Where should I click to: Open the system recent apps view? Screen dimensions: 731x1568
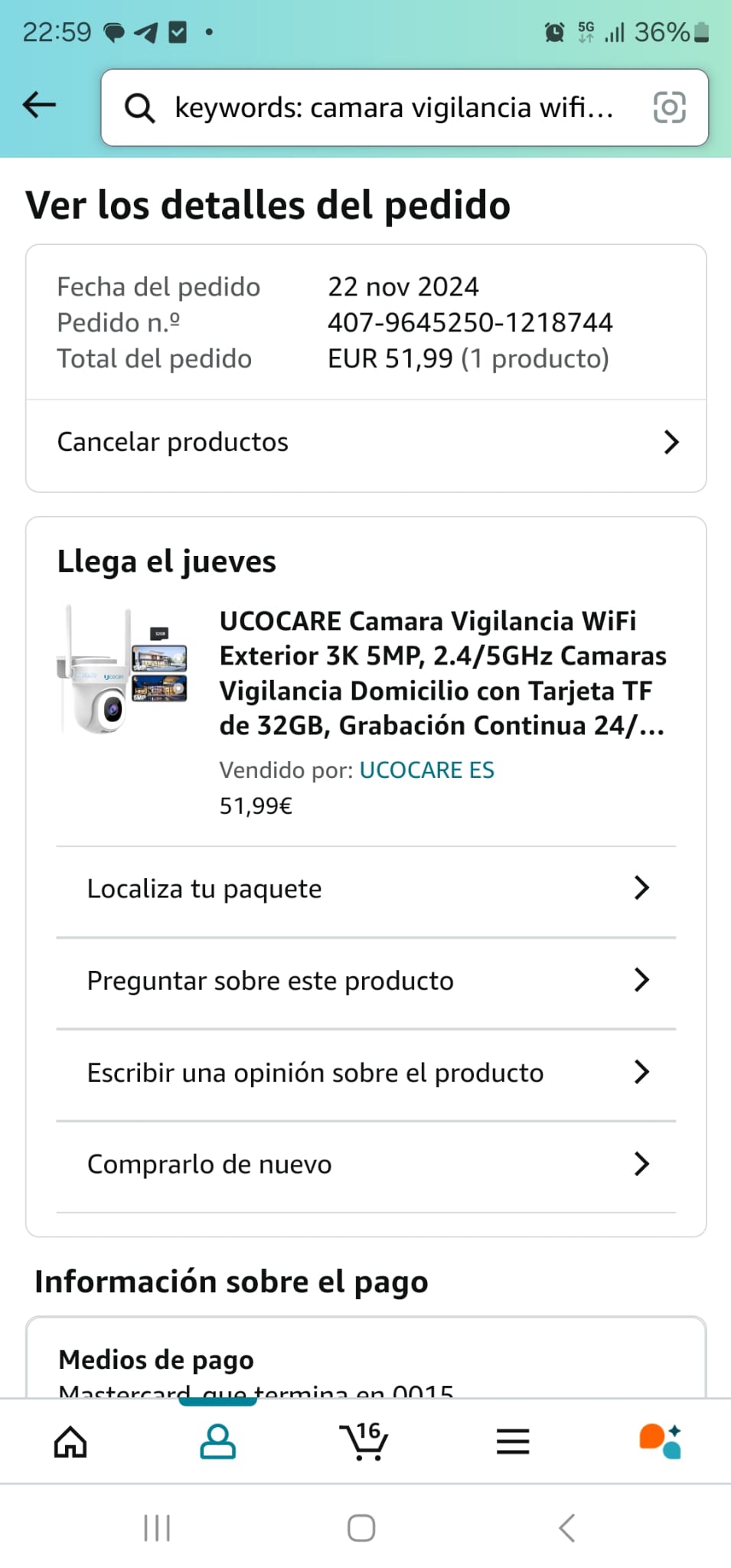(157, 1528)
